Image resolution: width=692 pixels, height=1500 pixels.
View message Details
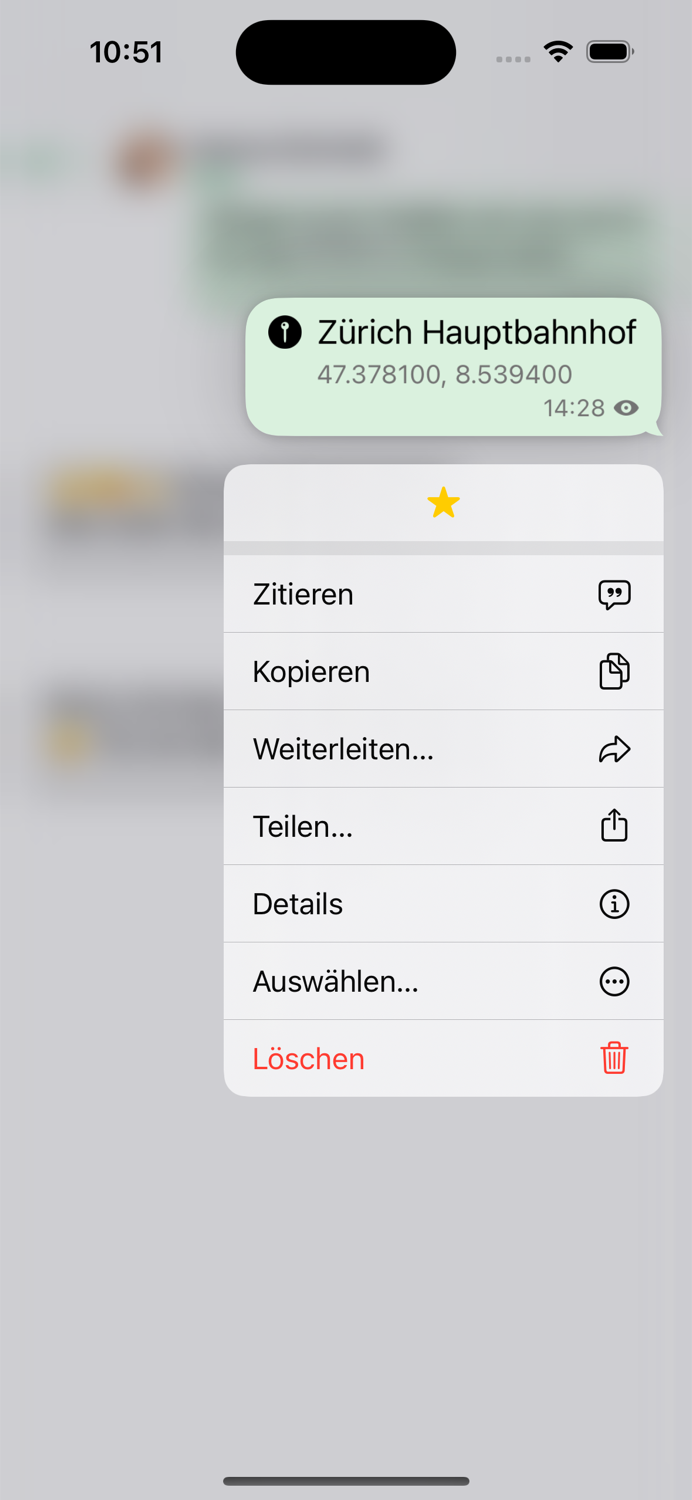point(443,904)
